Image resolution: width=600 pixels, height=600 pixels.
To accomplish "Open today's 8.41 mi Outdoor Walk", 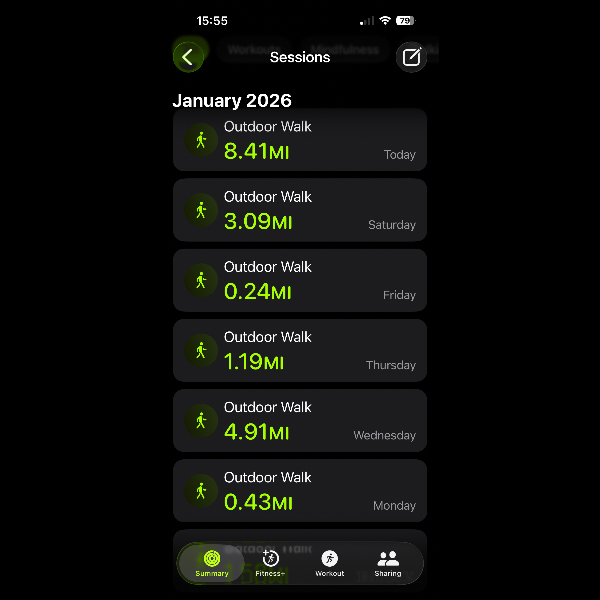I will (x=300, y=140).
